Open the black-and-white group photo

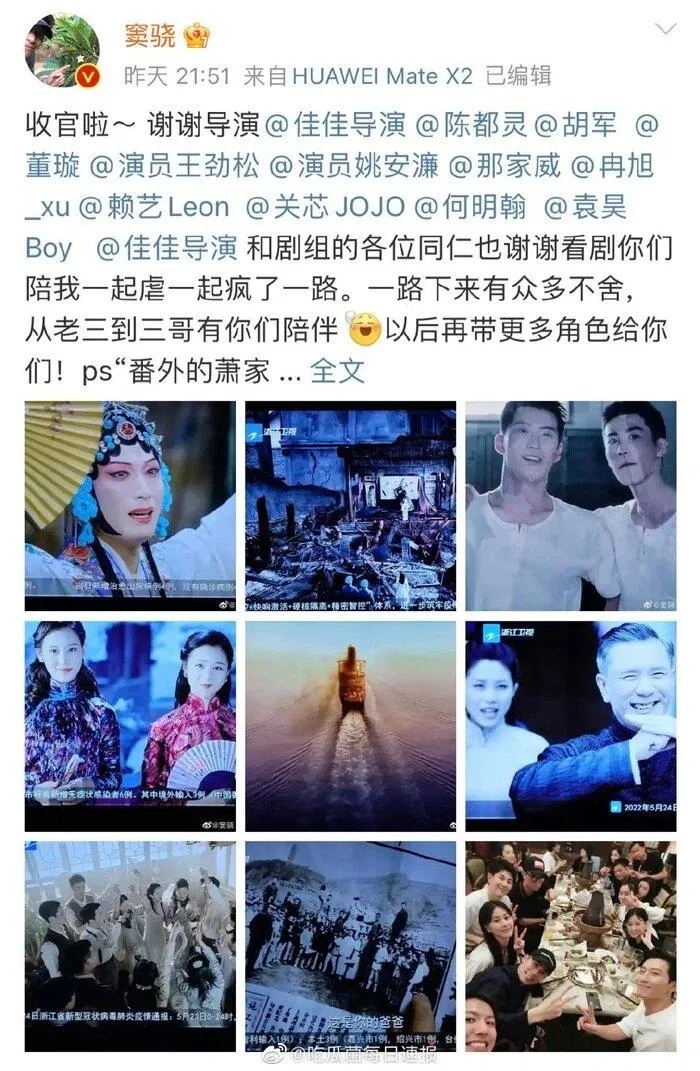(x=350, y=945)
